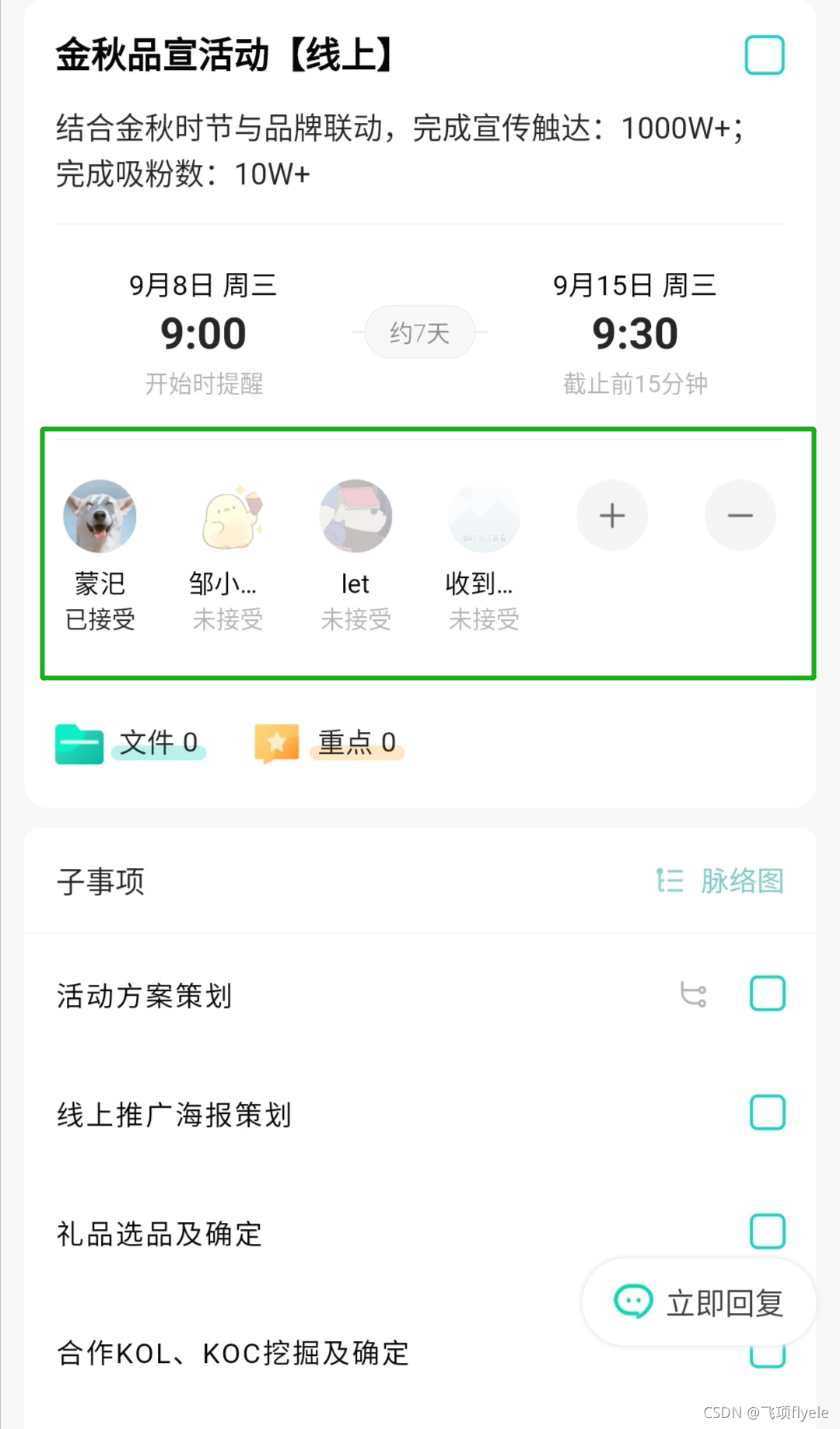
Task: Tap the branch icon beside 活动方案策划
Action: tap(693, 994)
